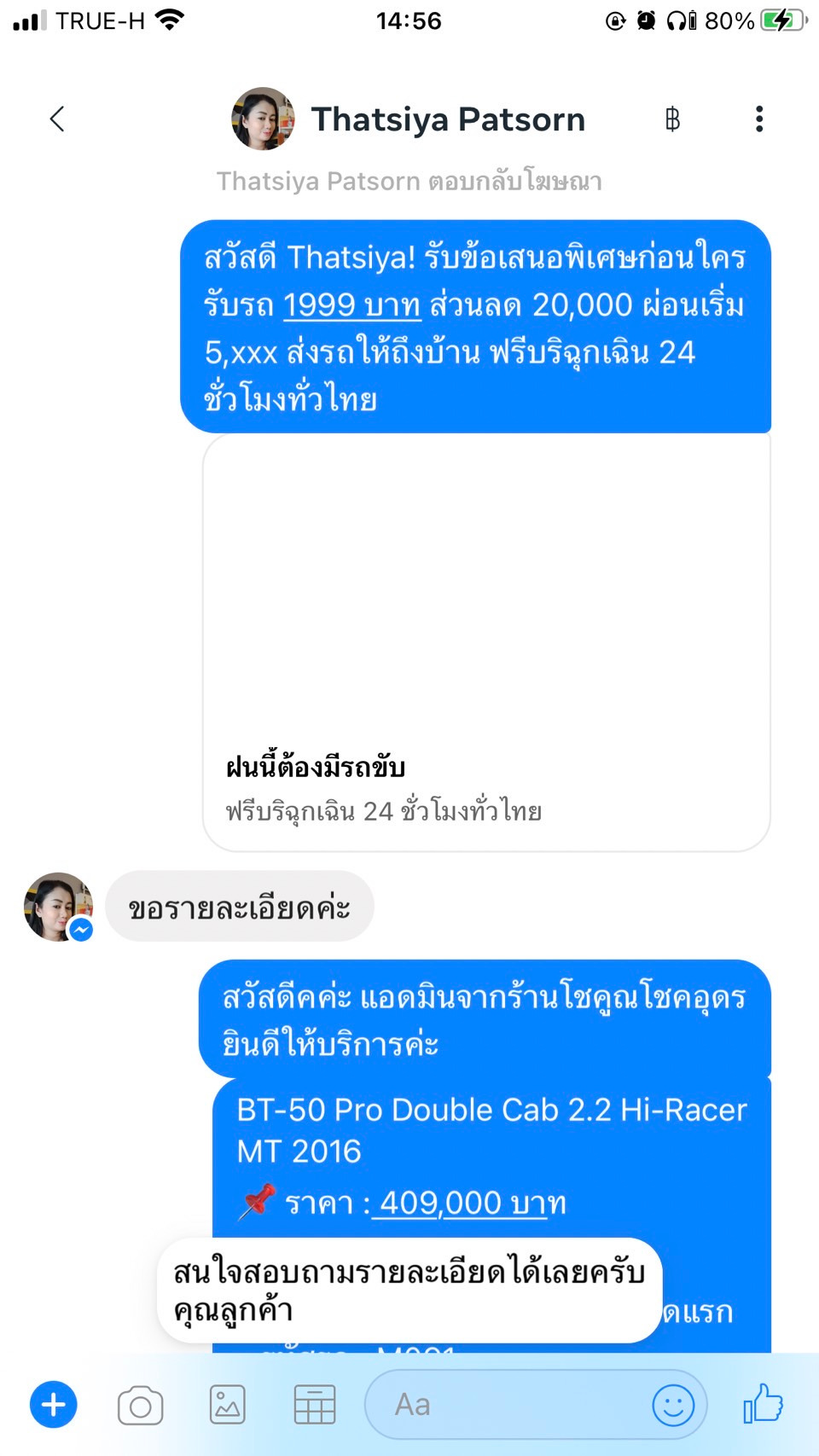Tap the underlined 1999 บาท link
The height and width of the screenshot is (1456, 819).
351,305
